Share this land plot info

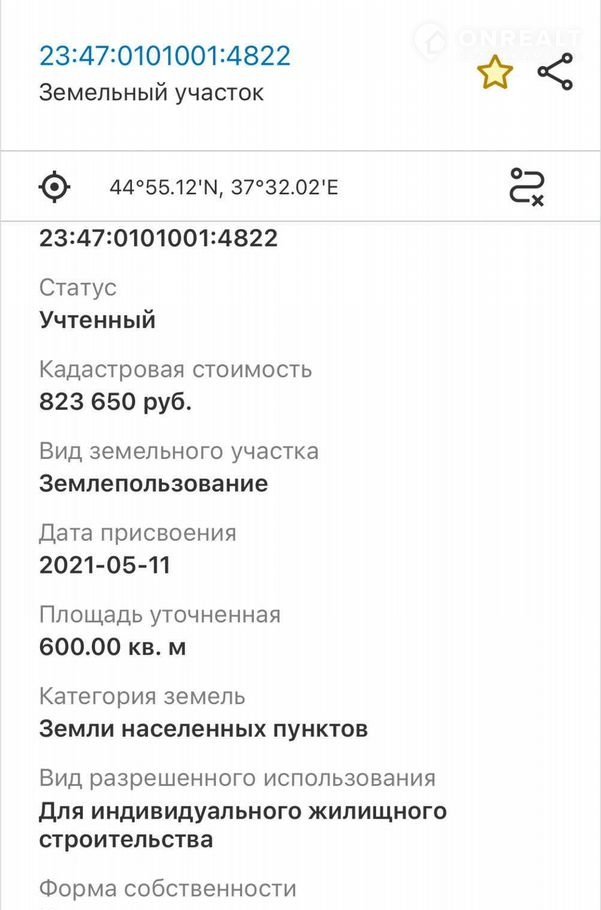[555, 73]
